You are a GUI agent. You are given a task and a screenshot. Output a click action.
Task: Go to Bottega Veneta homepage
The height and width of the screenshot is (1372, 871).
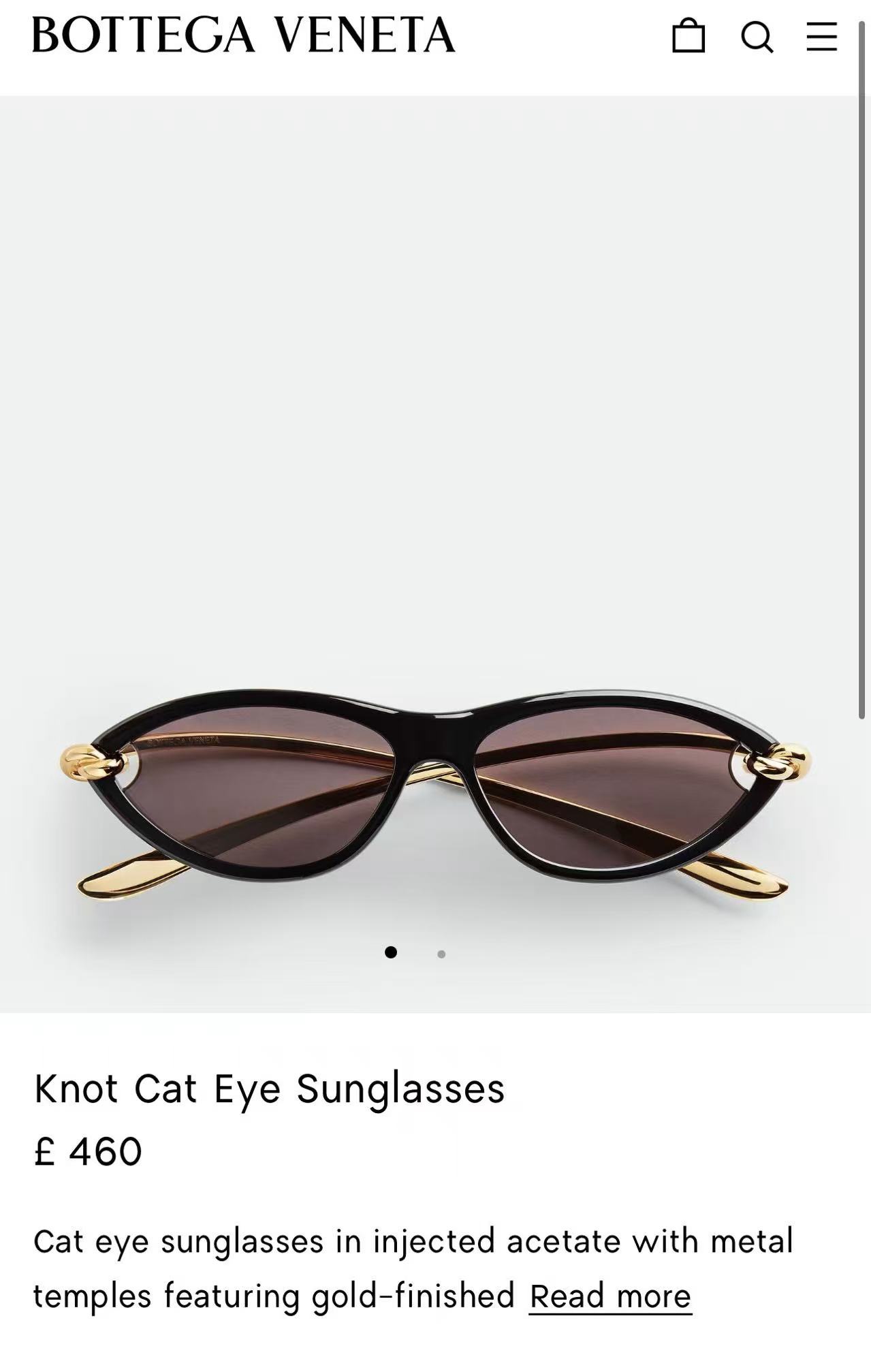tap(243, 35)
